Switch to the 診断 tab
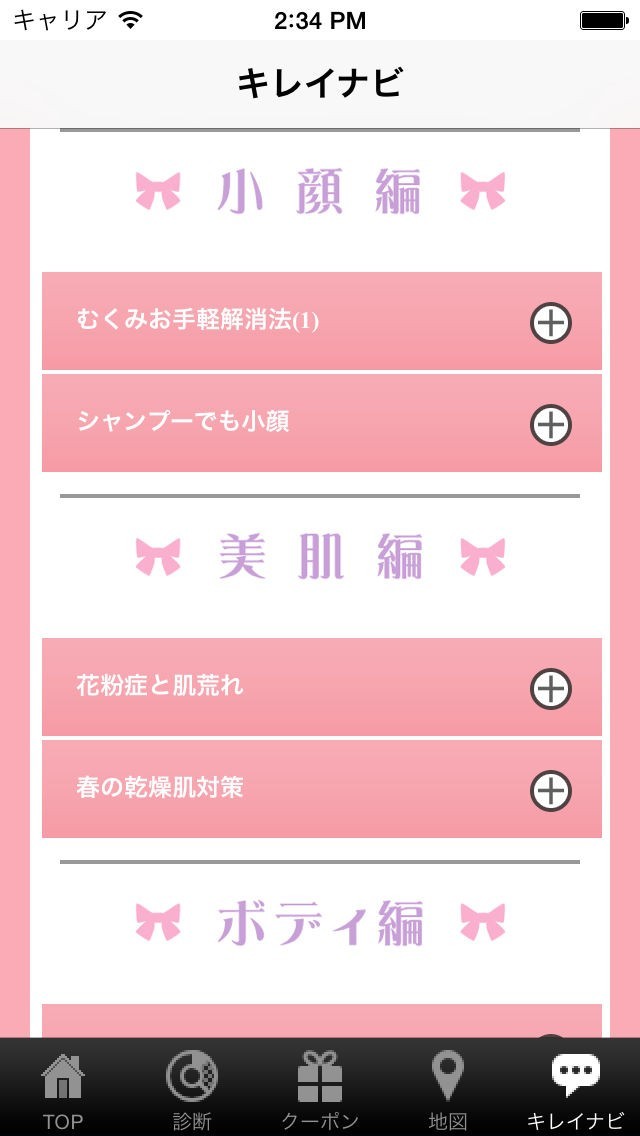 [192, 1090]
